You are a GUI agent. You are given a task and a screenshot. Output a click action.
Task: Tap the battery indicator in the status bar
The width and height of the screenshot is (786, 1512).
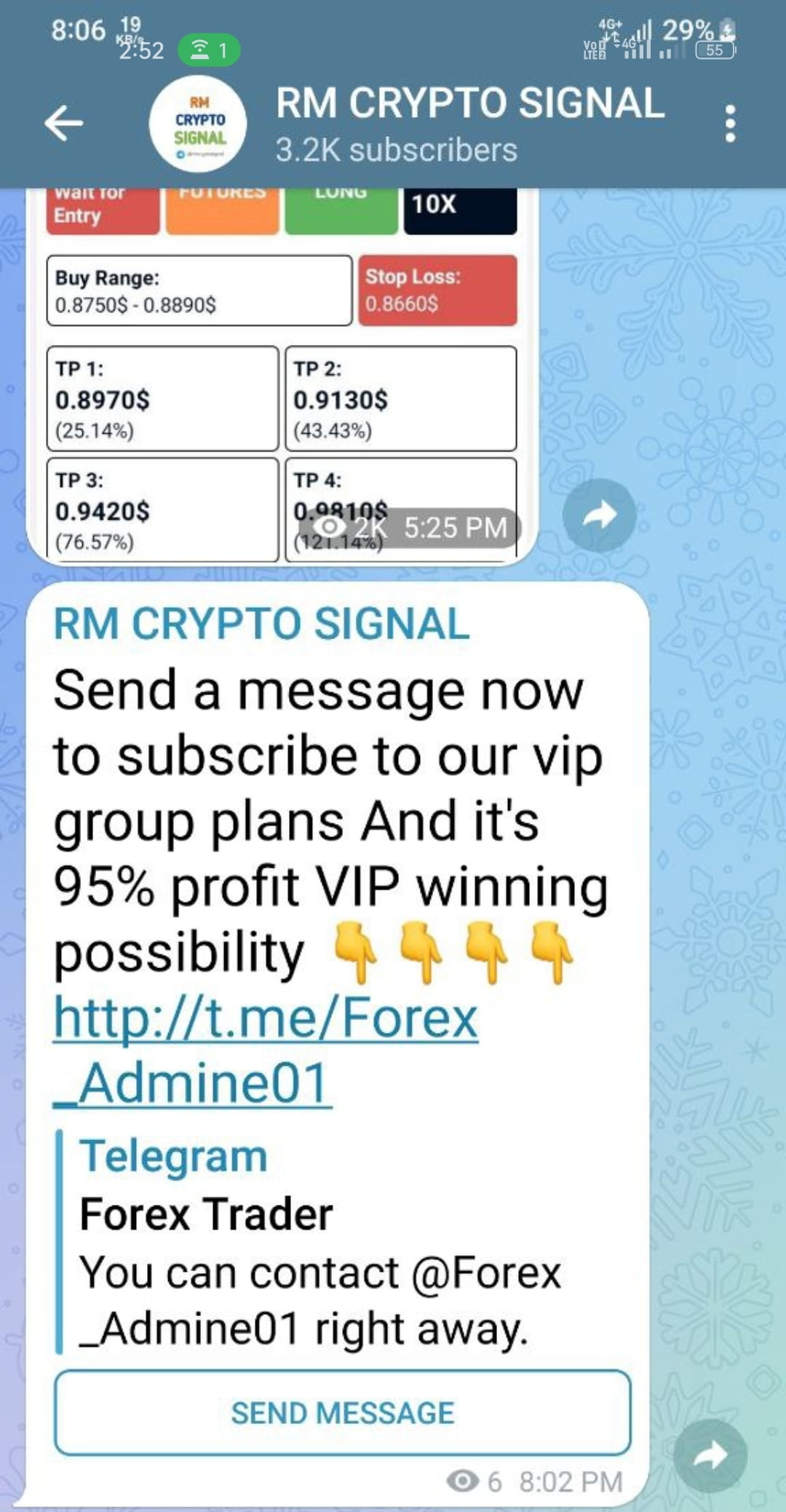tap(728, 29)
